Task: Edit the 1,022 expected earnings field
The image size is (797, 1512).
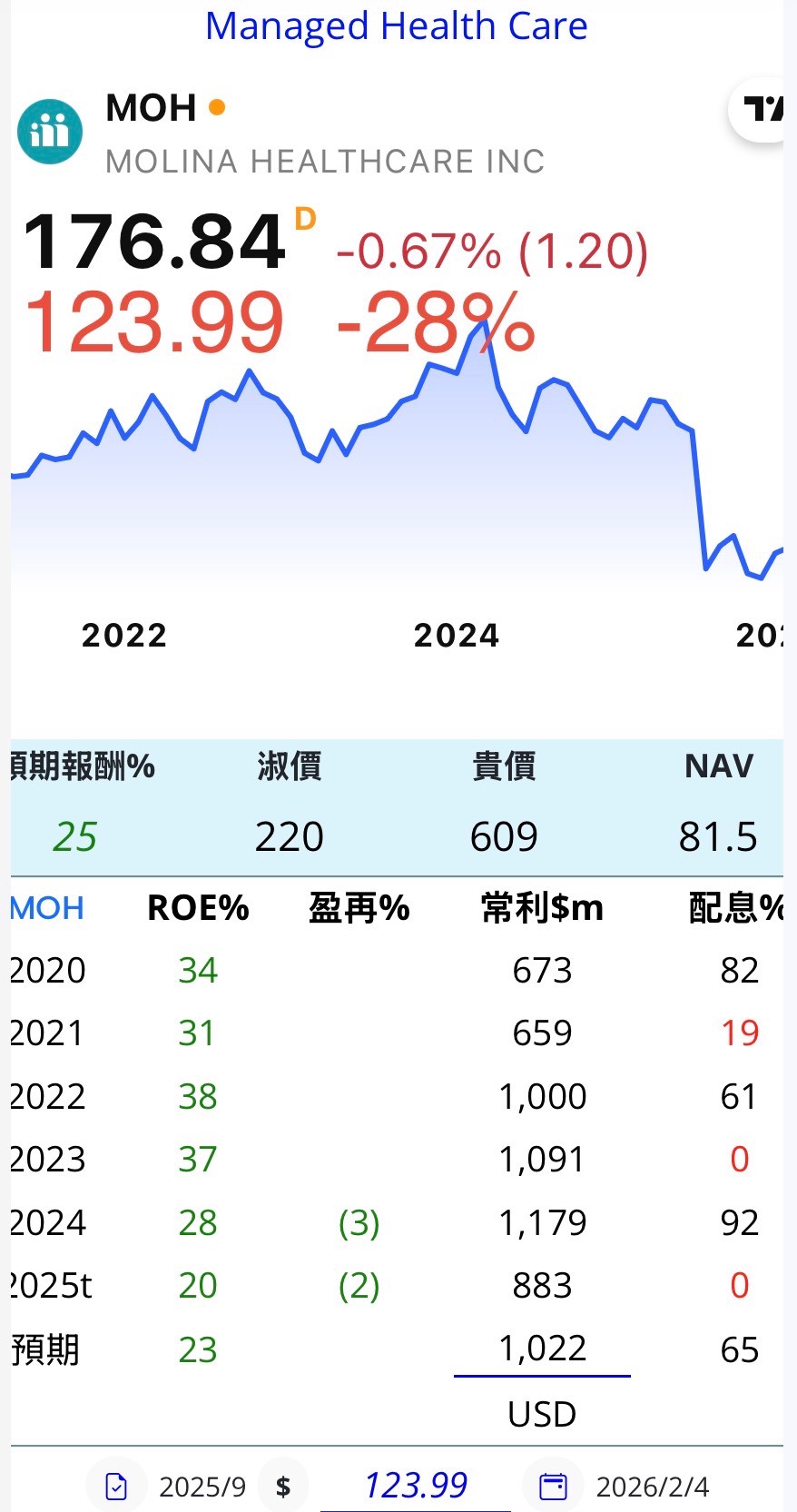Action: click(542, 1350)
